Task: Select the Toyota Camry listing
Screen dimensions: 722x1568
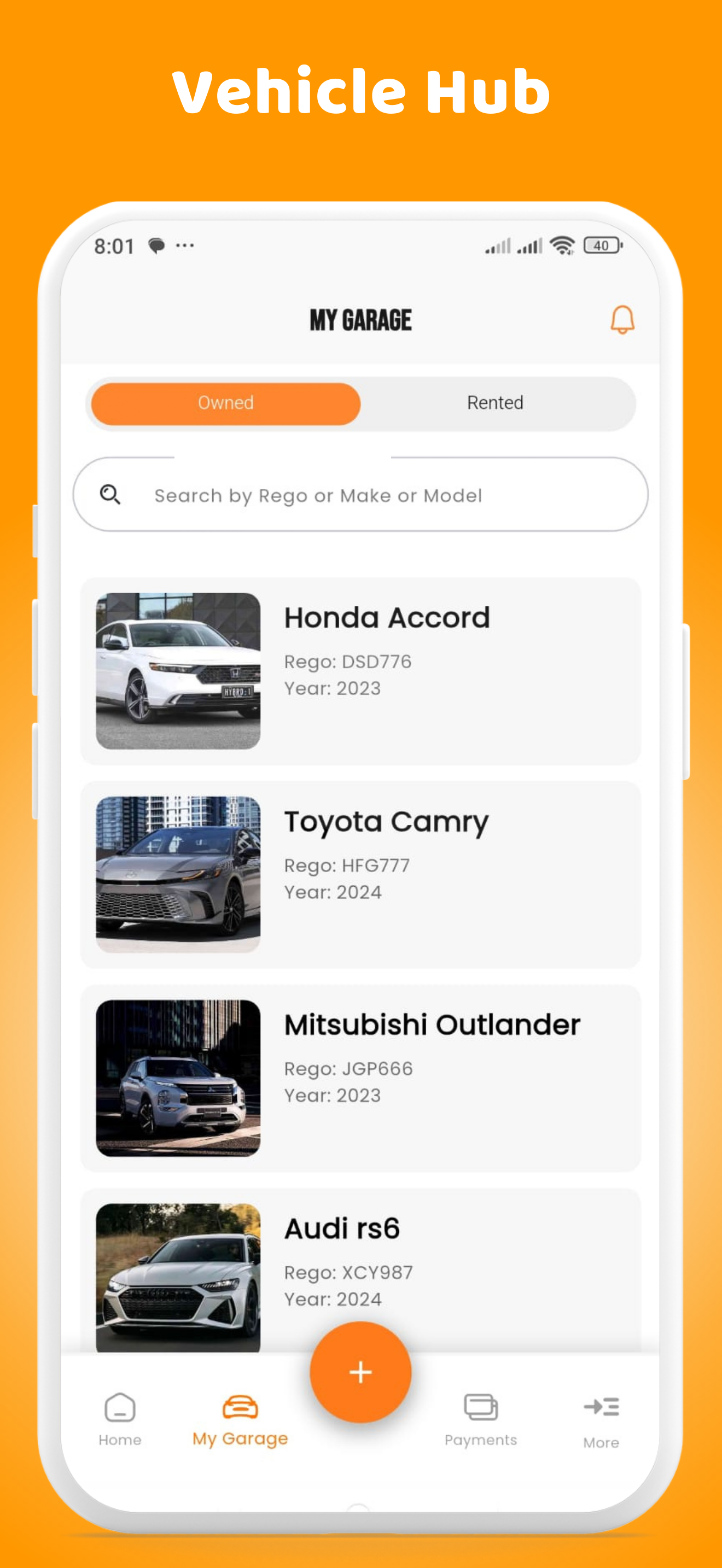Action: (x=360, y=874)
